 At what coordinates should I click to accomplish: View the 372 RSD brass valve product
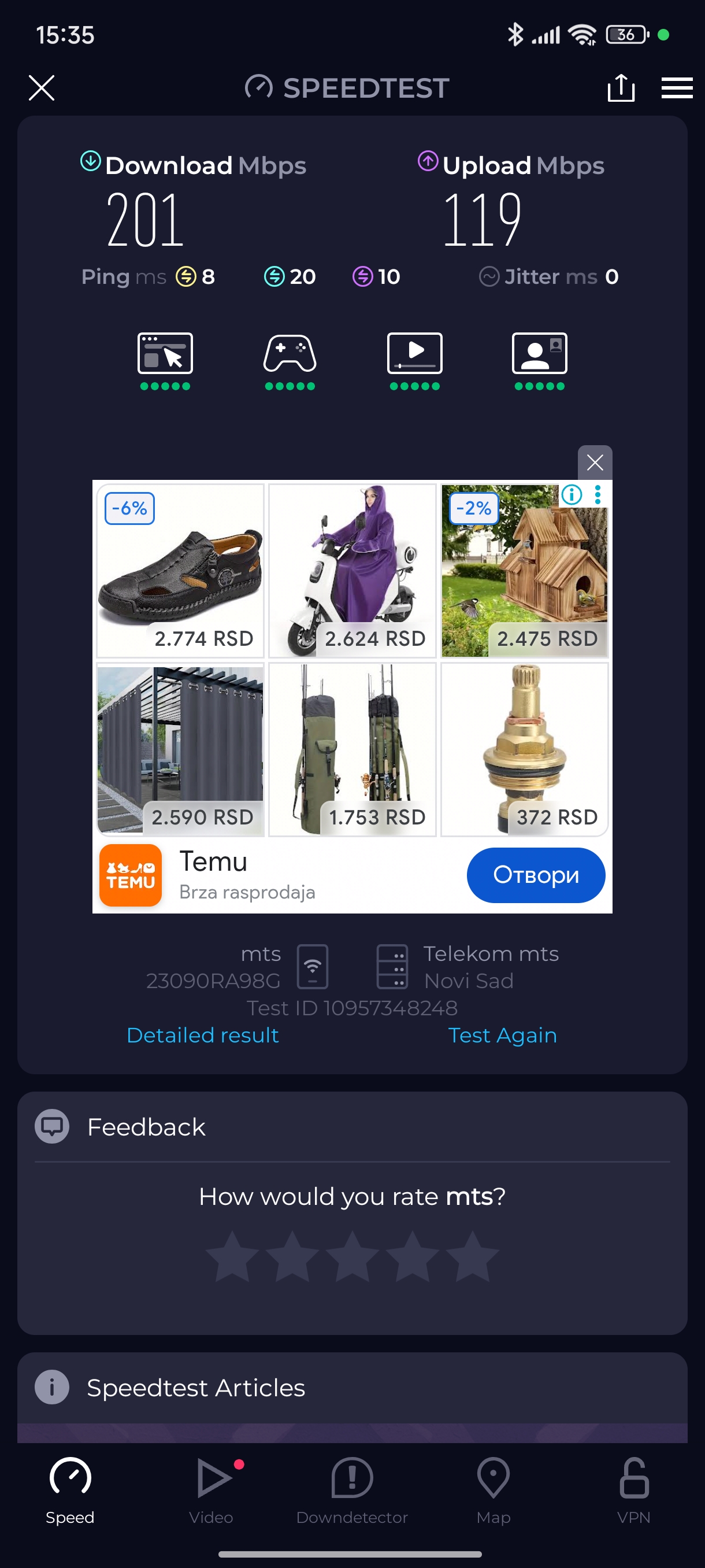[524, 749]
